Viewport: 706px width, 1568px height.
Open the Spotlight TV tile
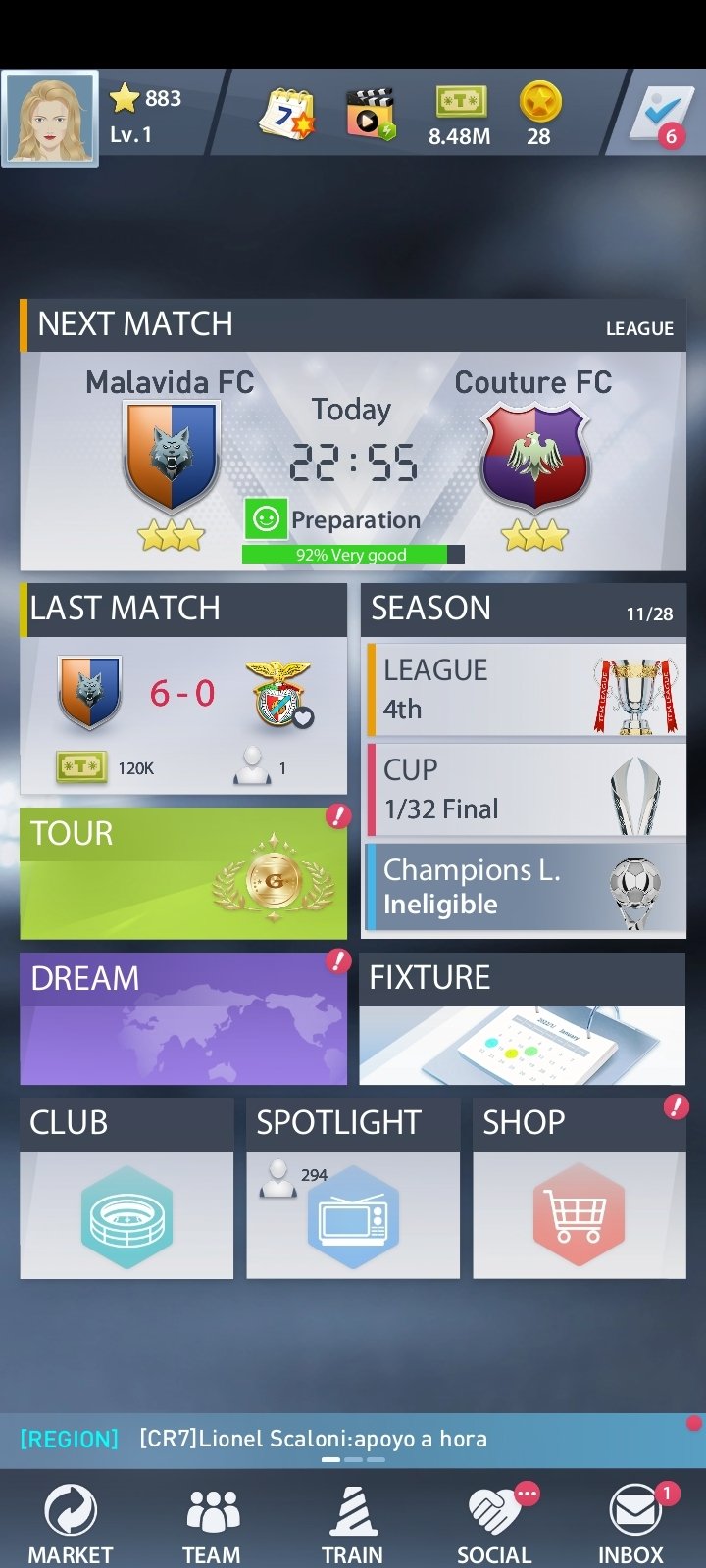(x=353, y=1188)
